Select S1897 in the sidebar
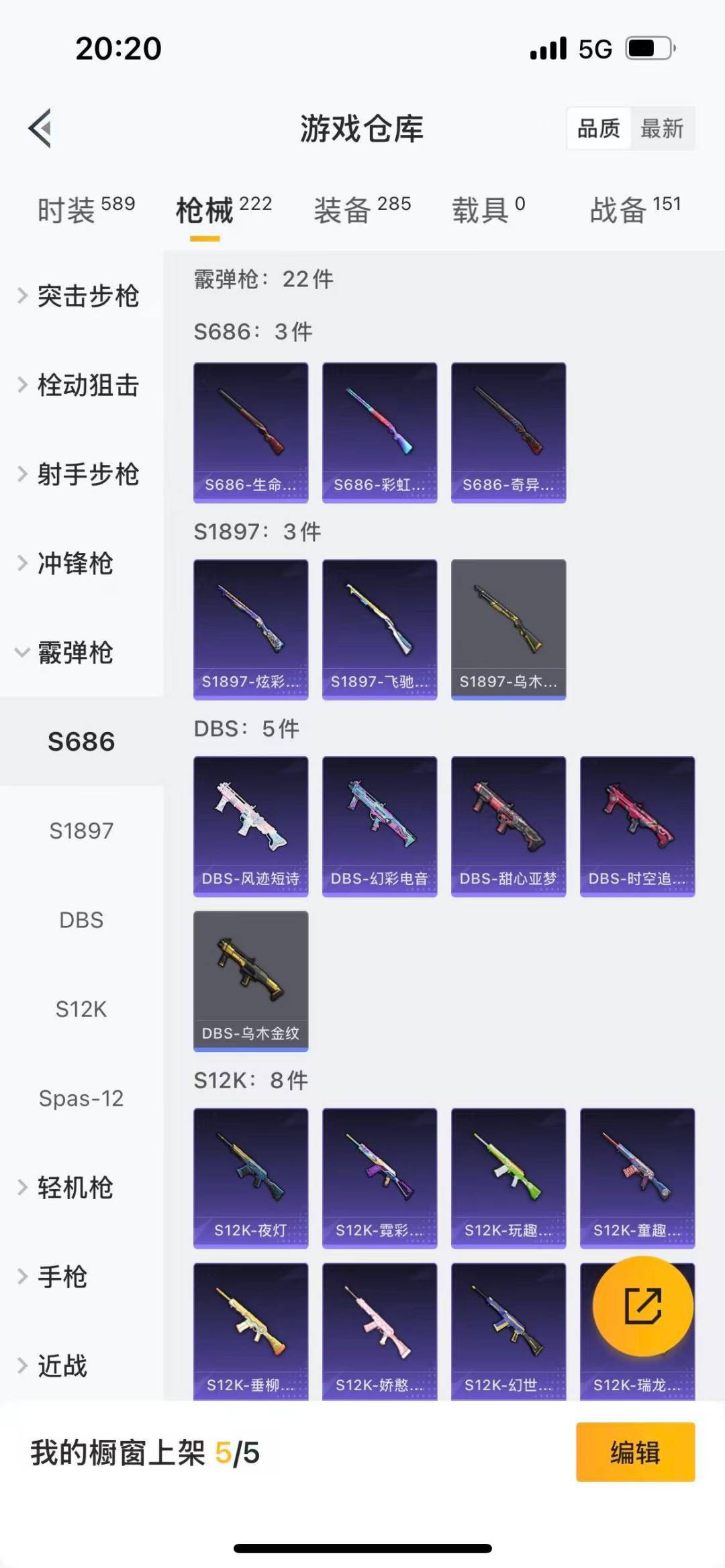 point(81,831)
